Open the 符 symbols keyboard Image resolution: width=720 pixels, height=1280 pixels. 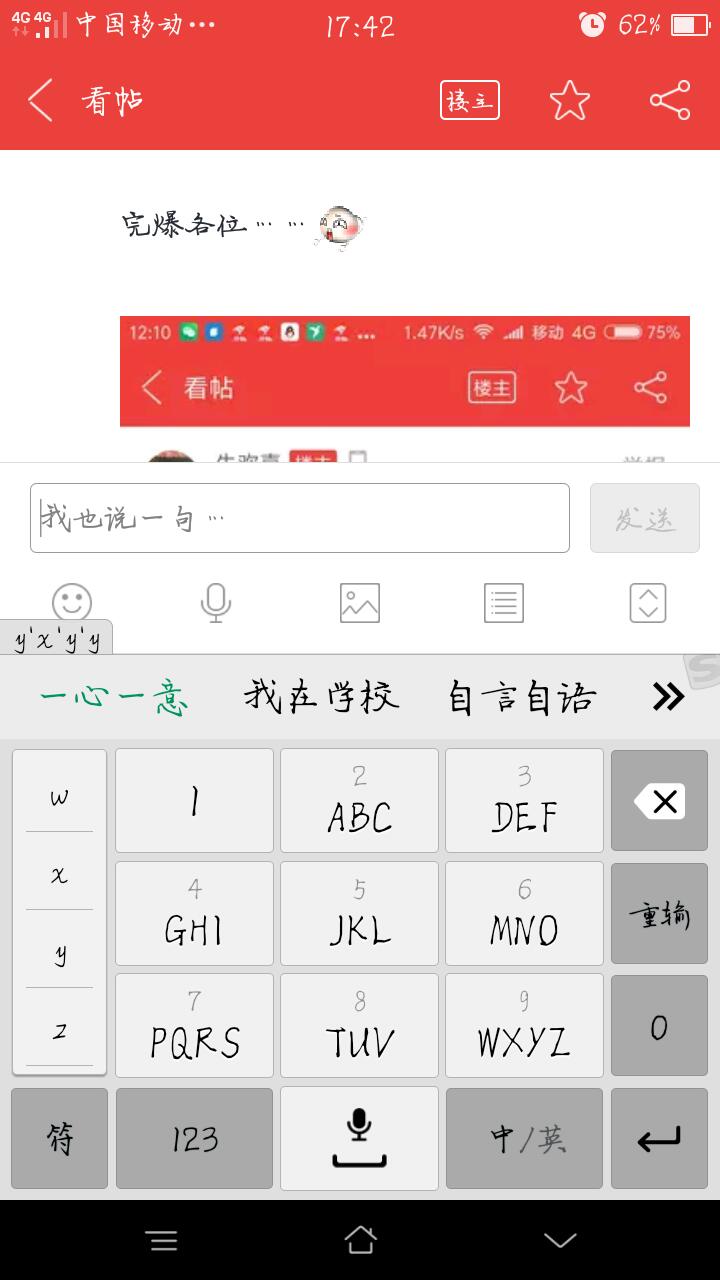(x=60, y=1138)
